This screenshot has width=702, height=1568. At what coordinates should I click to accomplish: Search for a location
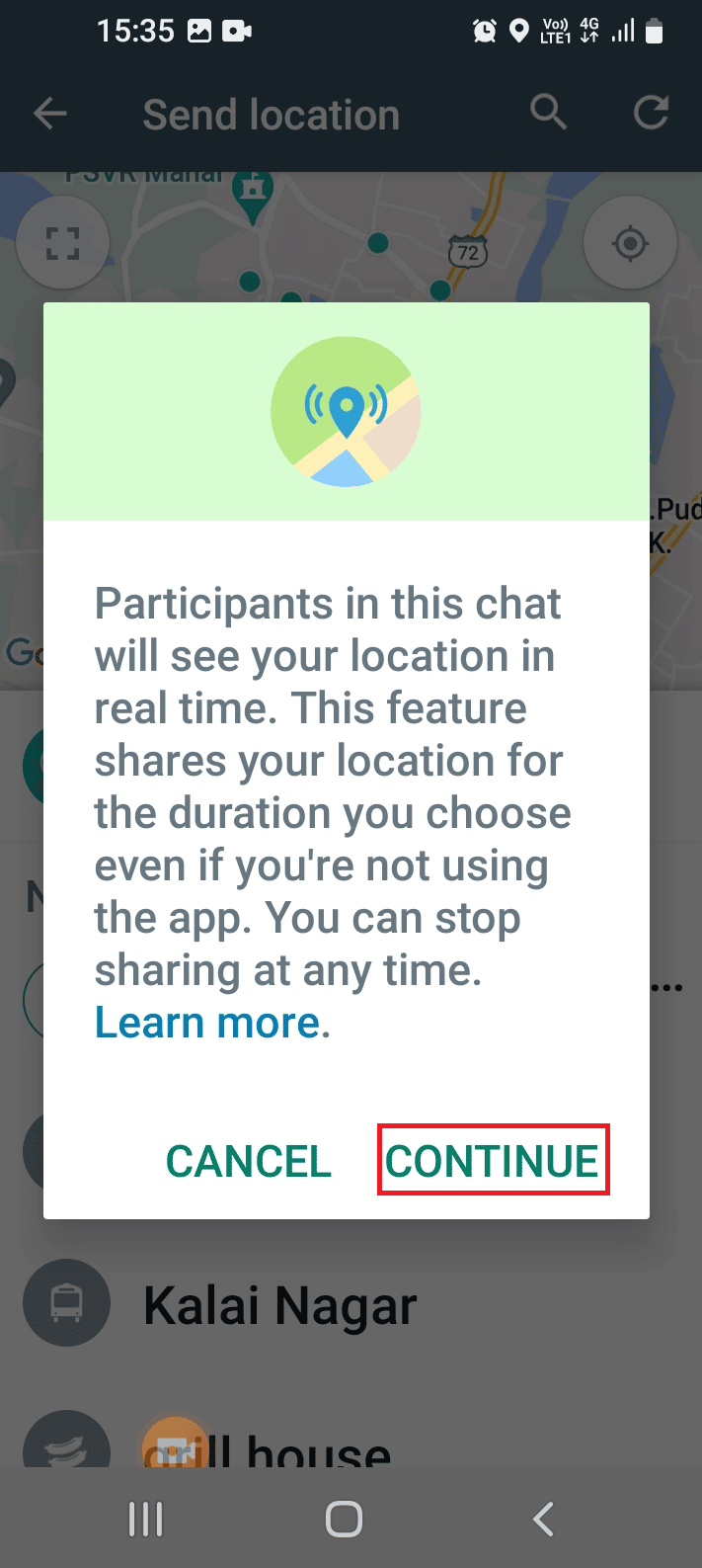point(548,113)
